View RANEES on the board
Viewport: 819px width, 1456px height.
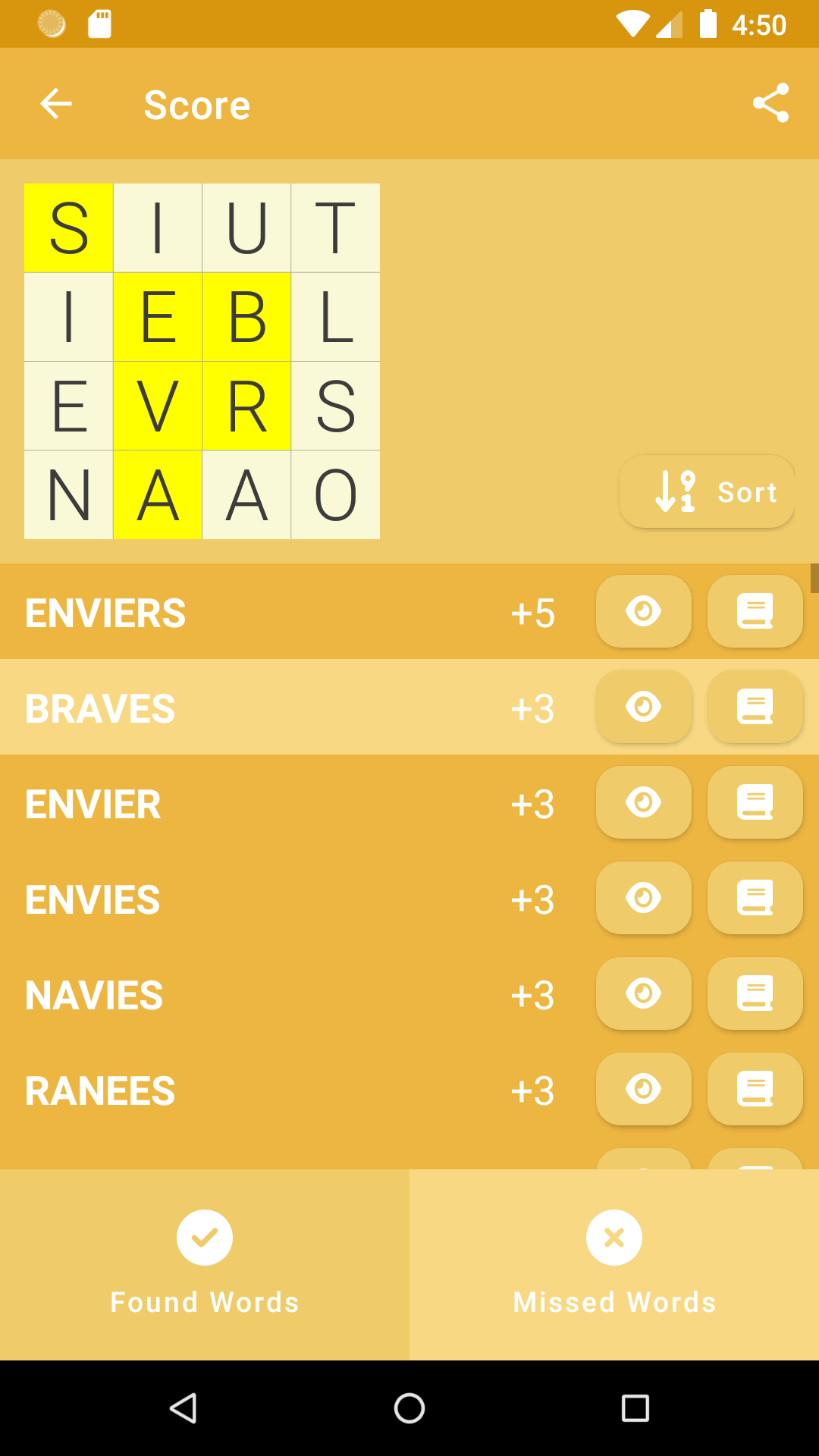coord(644,1089)
